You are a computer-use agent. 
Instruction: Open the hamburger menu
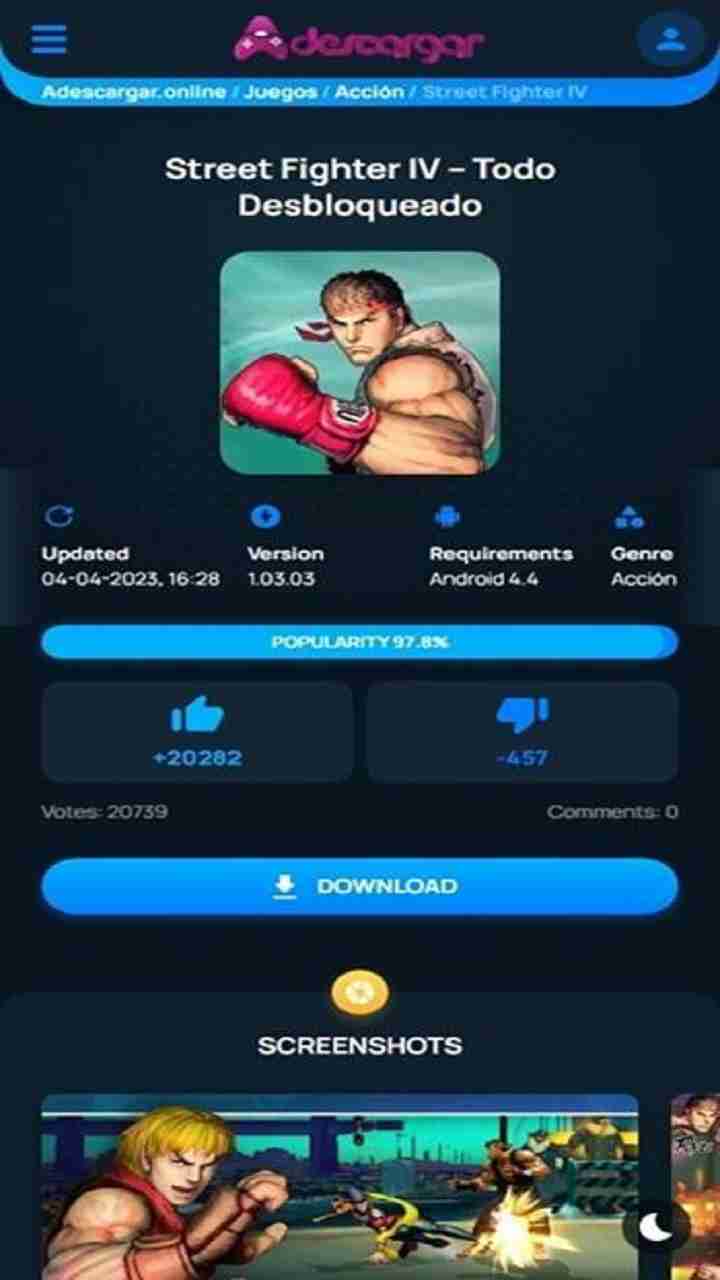click(x=48, y=39)
